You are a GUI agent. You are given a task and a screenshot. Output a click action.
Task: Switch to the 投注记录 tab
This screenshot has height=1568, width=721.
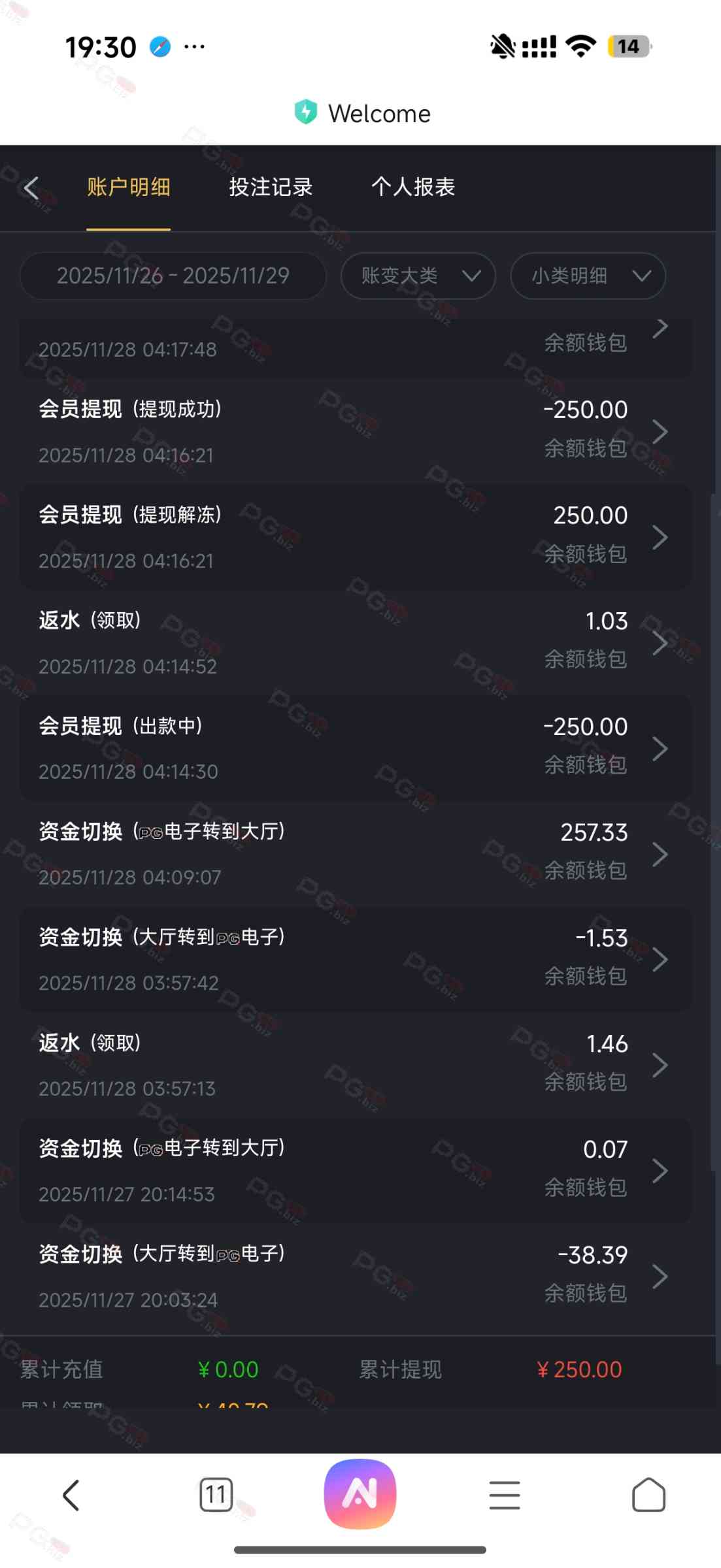(x=271, y=188)
